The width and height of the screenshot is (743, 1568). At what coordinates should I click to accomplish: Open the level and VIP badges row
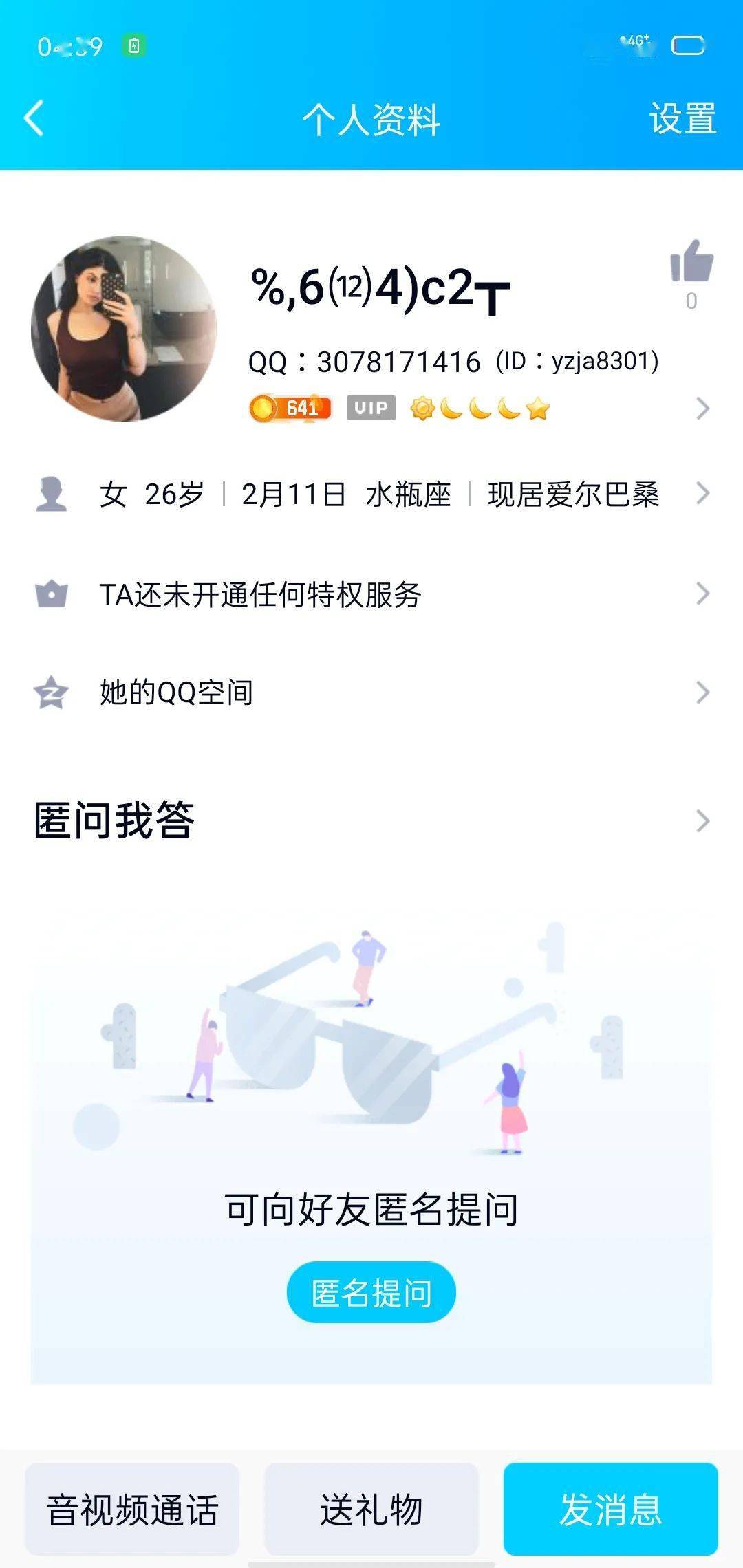click(x=475, y=409)
